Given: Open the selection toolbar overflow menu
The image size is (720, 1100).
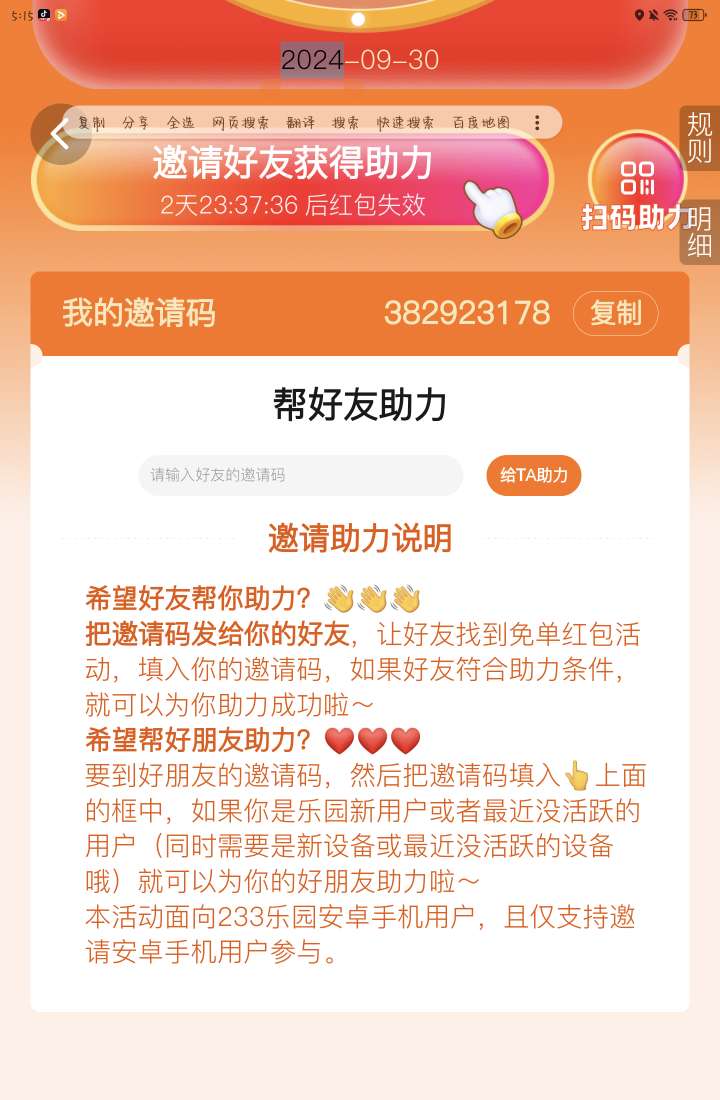Looking at the screenshot, I should (x=537, y=122).
